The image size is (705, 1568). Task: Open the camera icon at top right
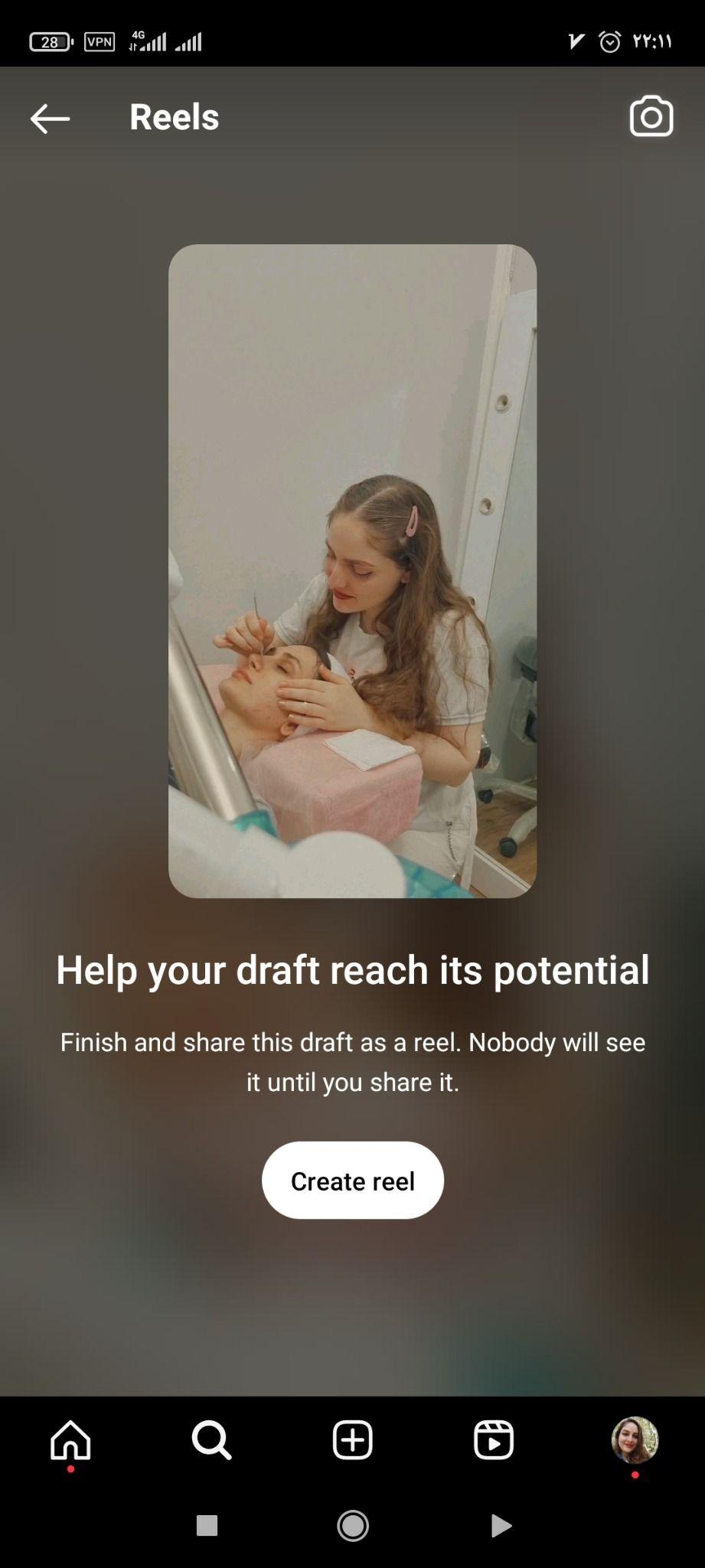pyautogui.click(x=651, y=117)
